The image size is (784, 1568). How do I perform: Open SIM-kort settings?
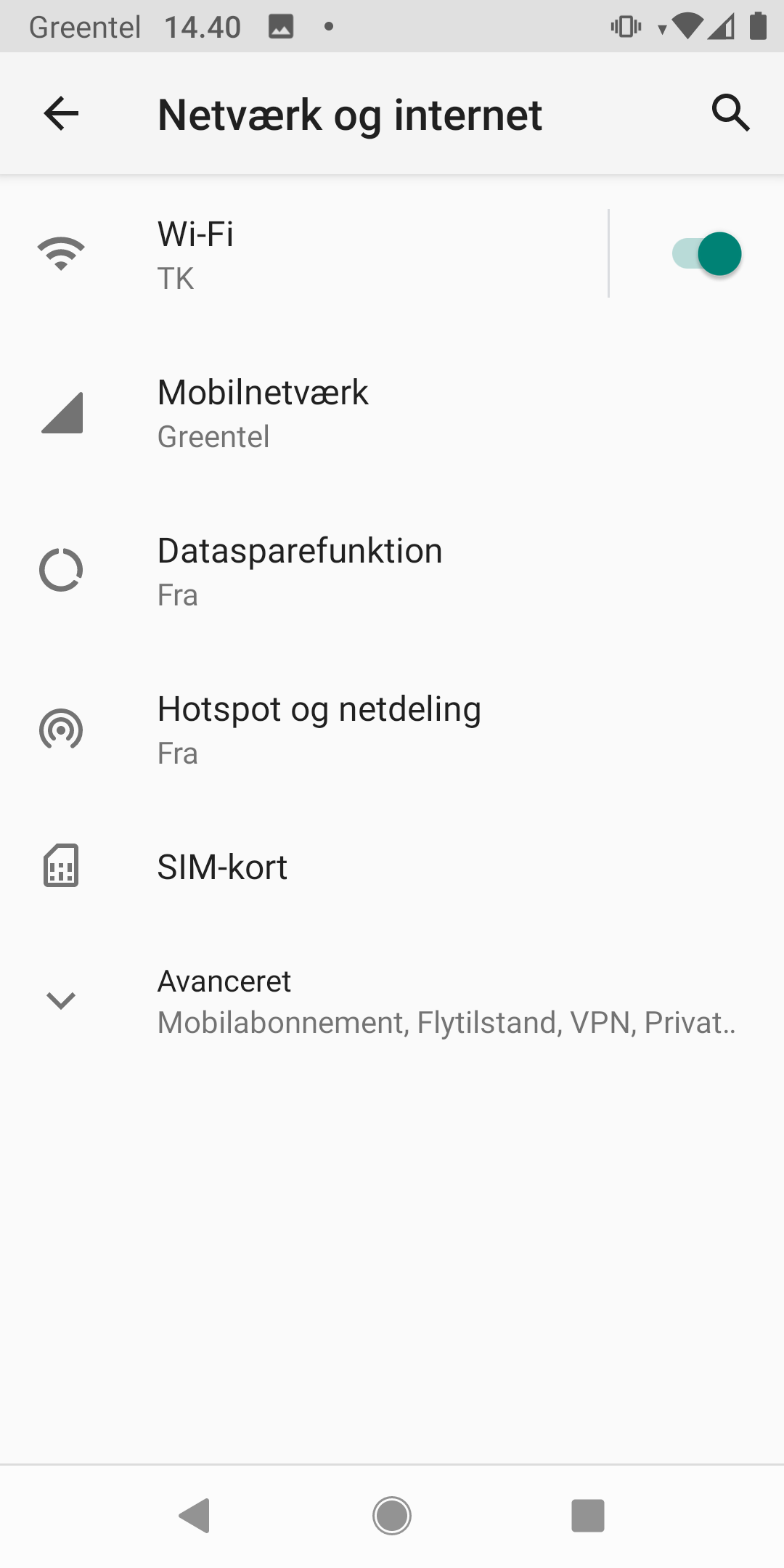coord(392,867)
